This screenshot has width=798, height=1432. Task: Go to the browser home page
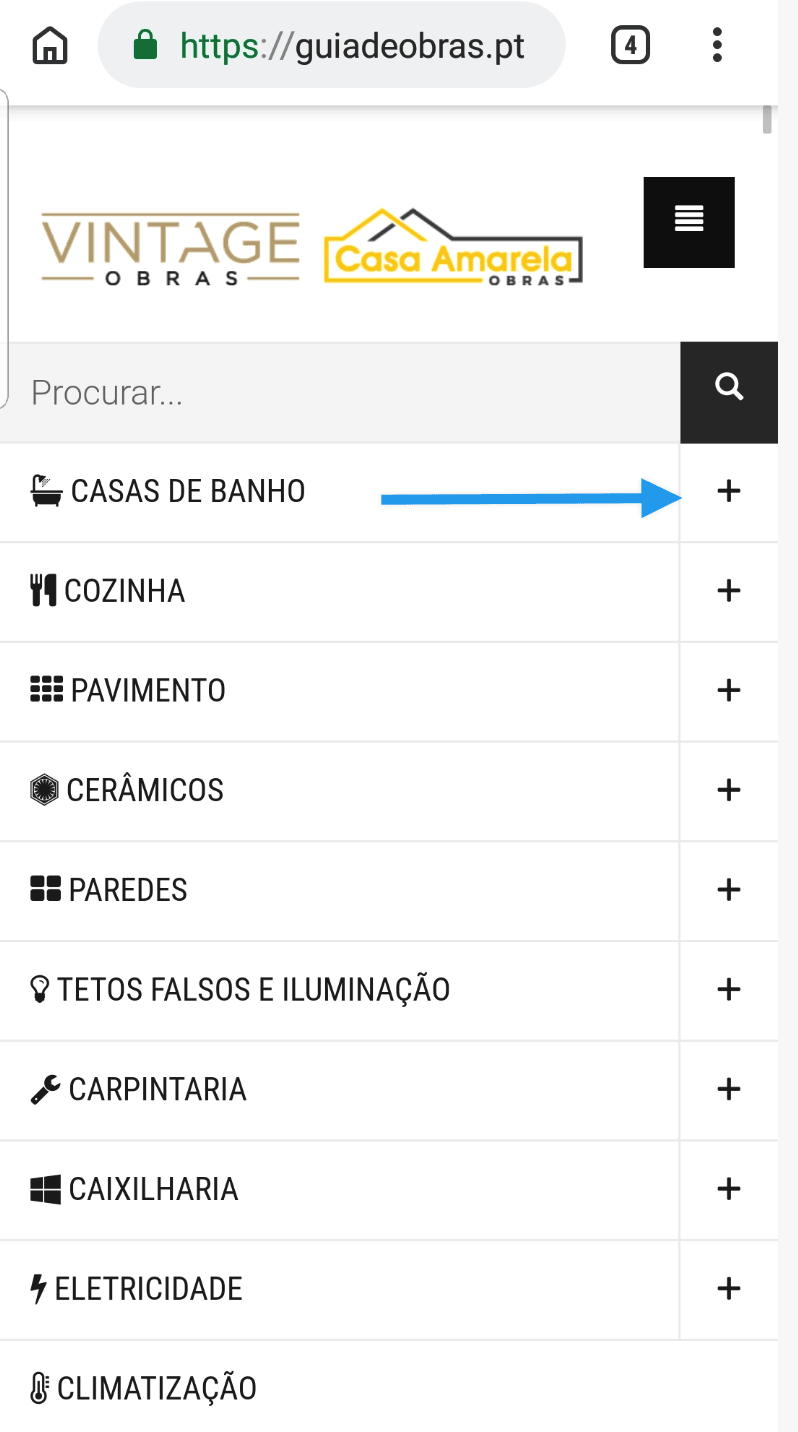(51, 46)
